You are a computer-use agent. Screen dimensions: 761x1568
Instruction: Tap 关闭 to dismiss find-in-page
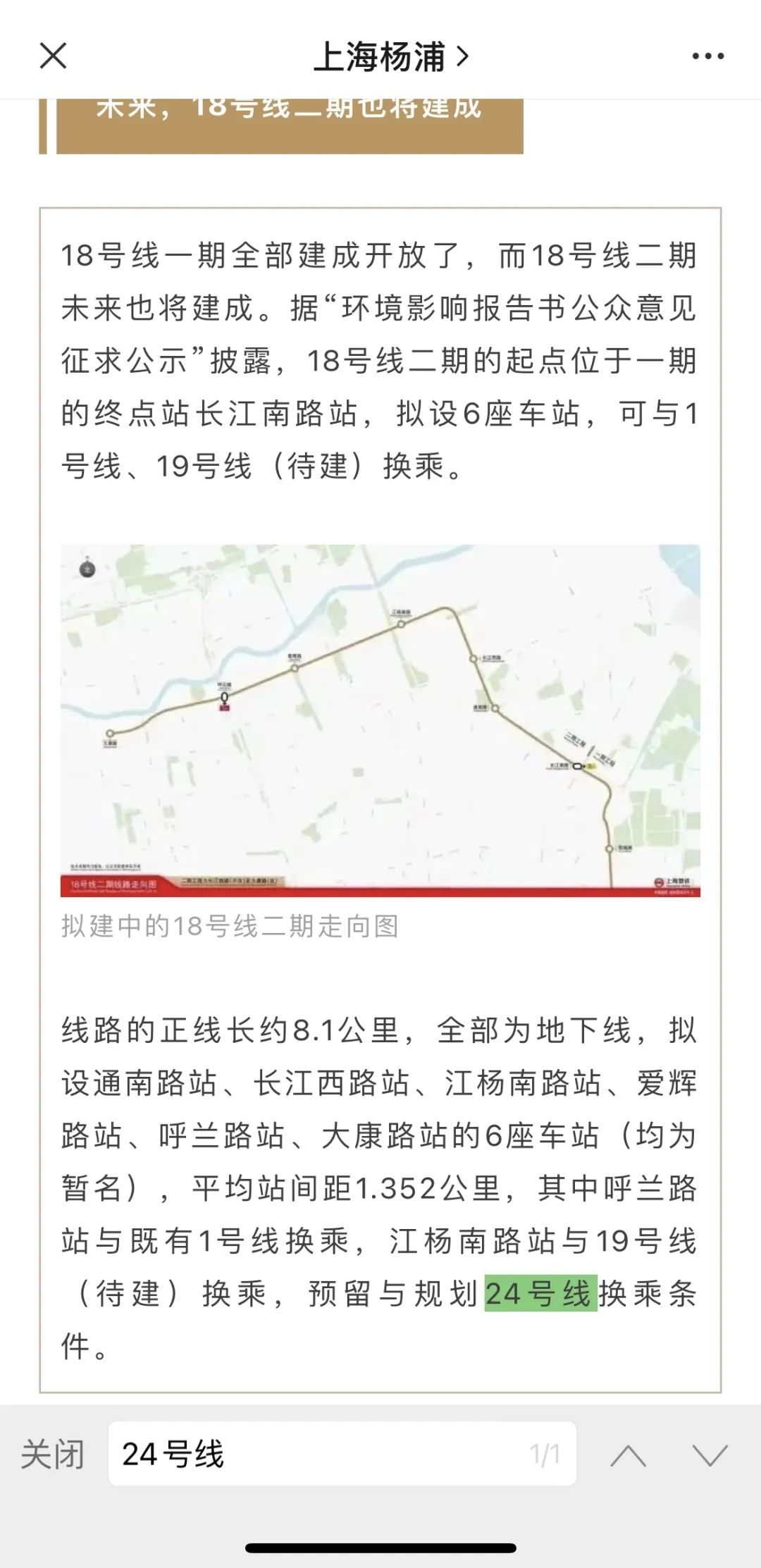[x=53, y=1455]
